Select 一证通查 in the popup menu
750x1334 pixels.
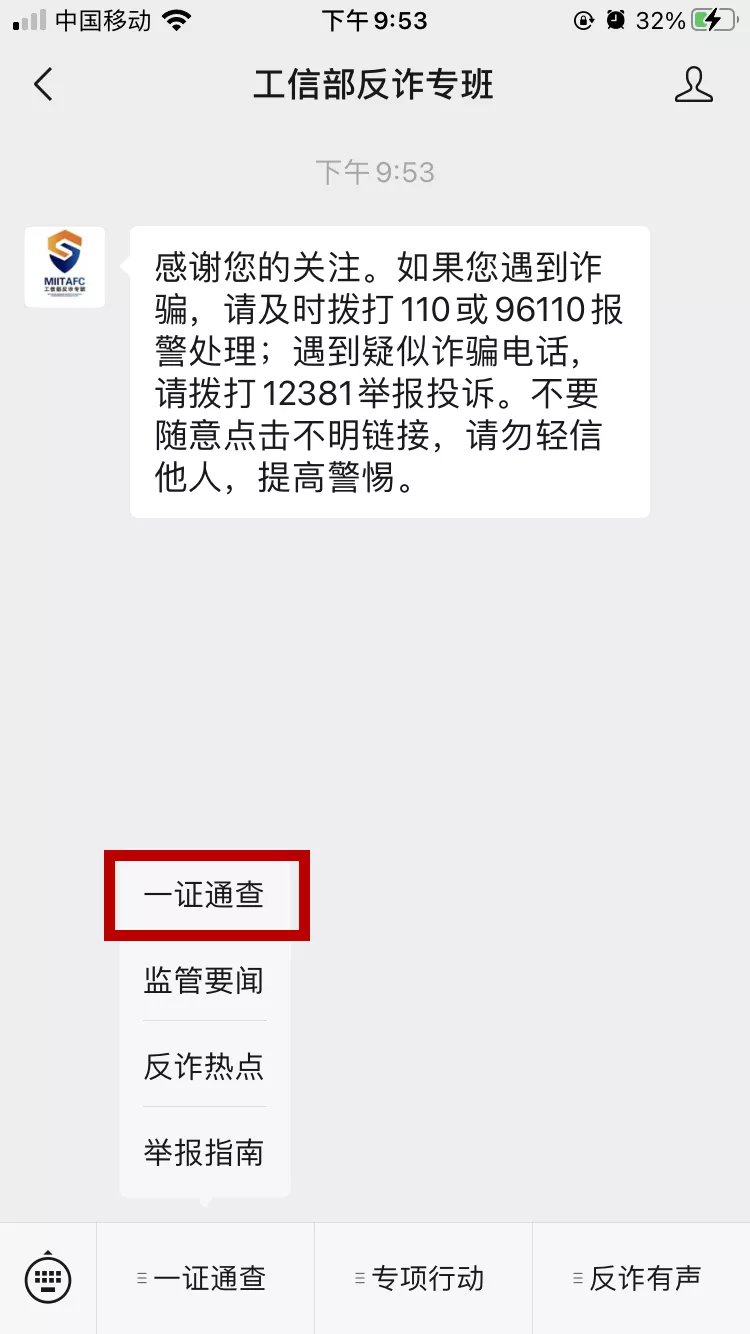pos(205,895)
